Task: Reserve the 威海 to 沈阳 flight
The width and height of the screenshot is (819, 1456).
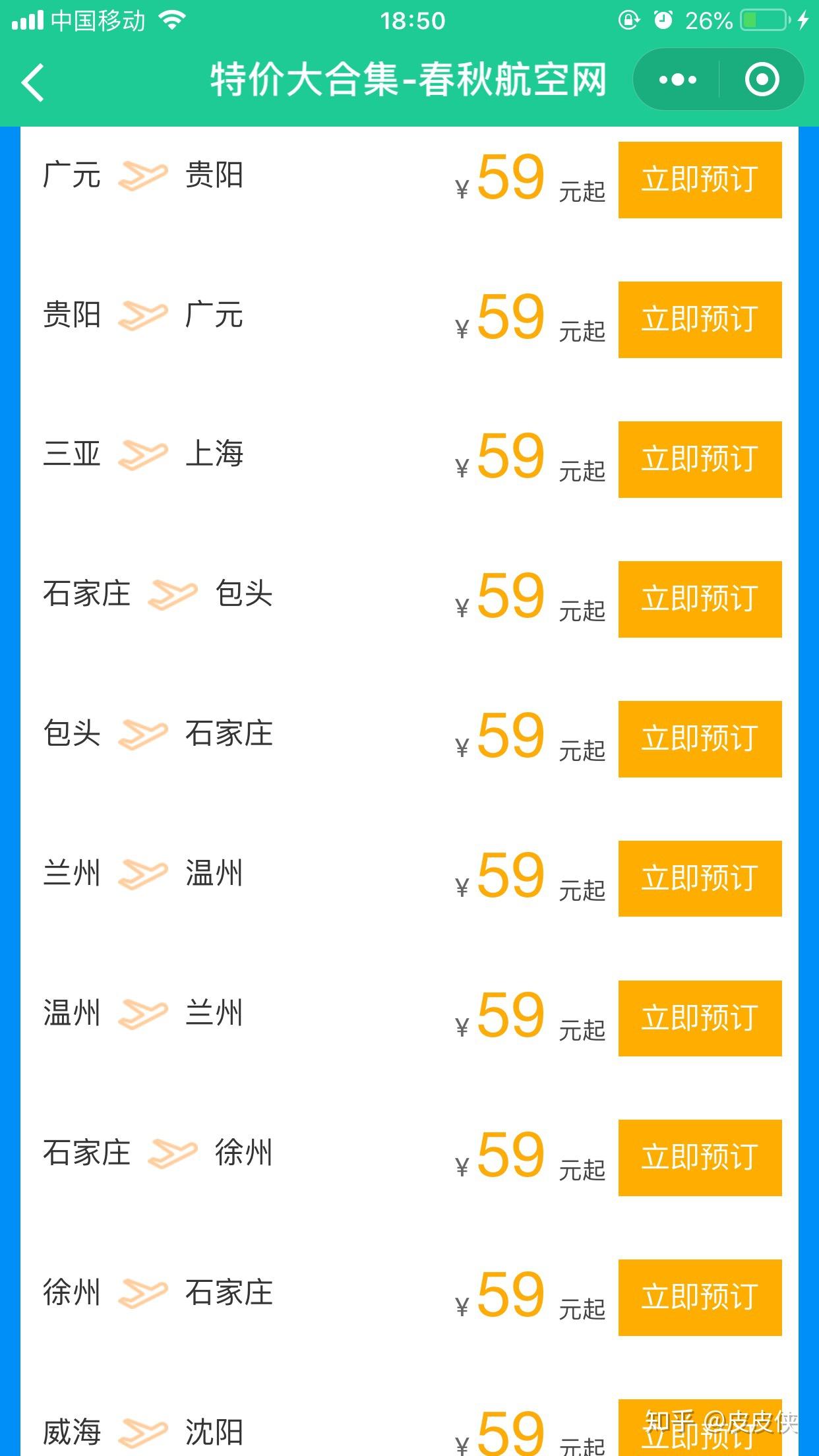Action: [700, 1431]
